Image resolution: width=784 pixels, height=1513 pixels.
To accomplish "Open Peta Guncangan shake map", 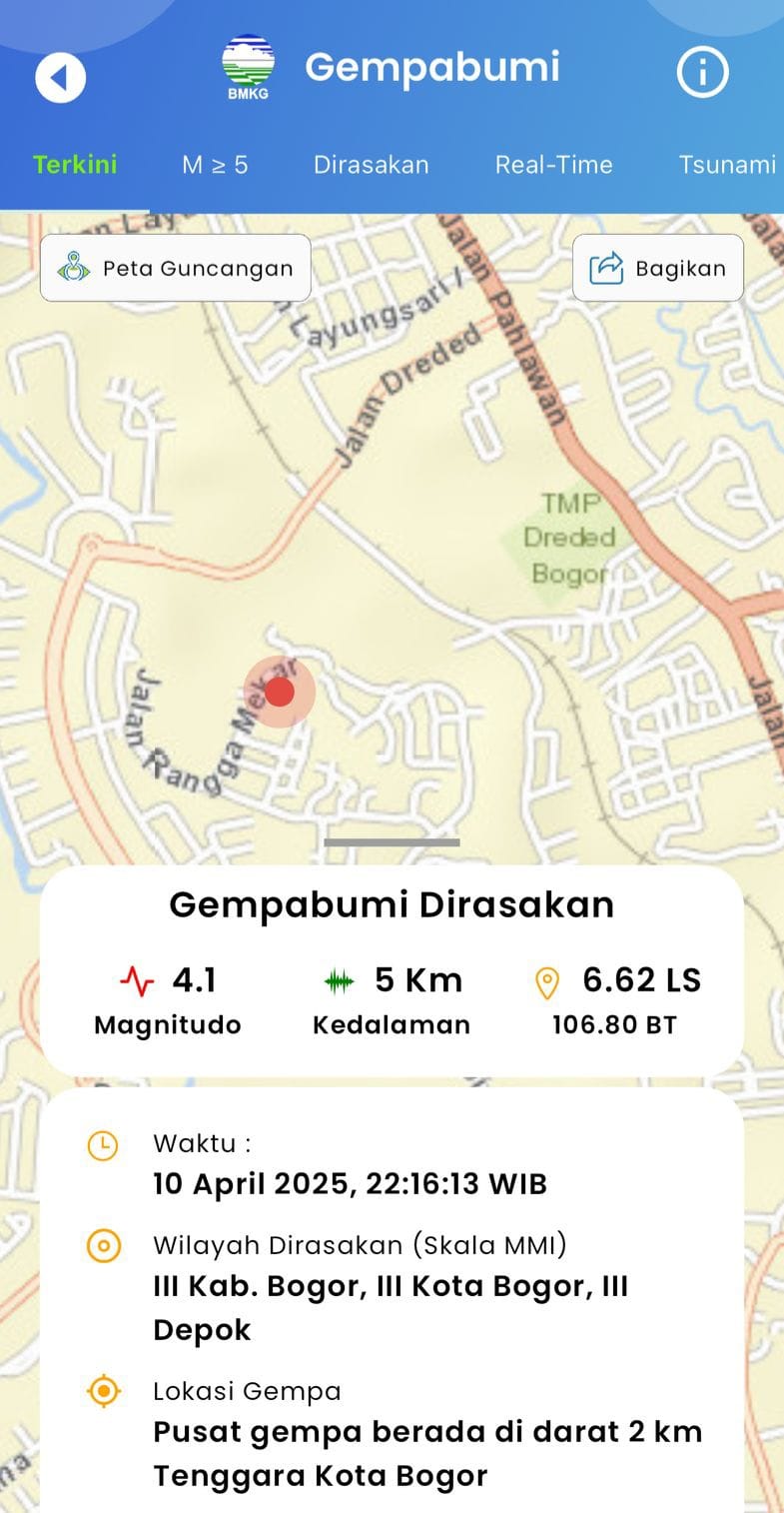I will tap(176, 268).
